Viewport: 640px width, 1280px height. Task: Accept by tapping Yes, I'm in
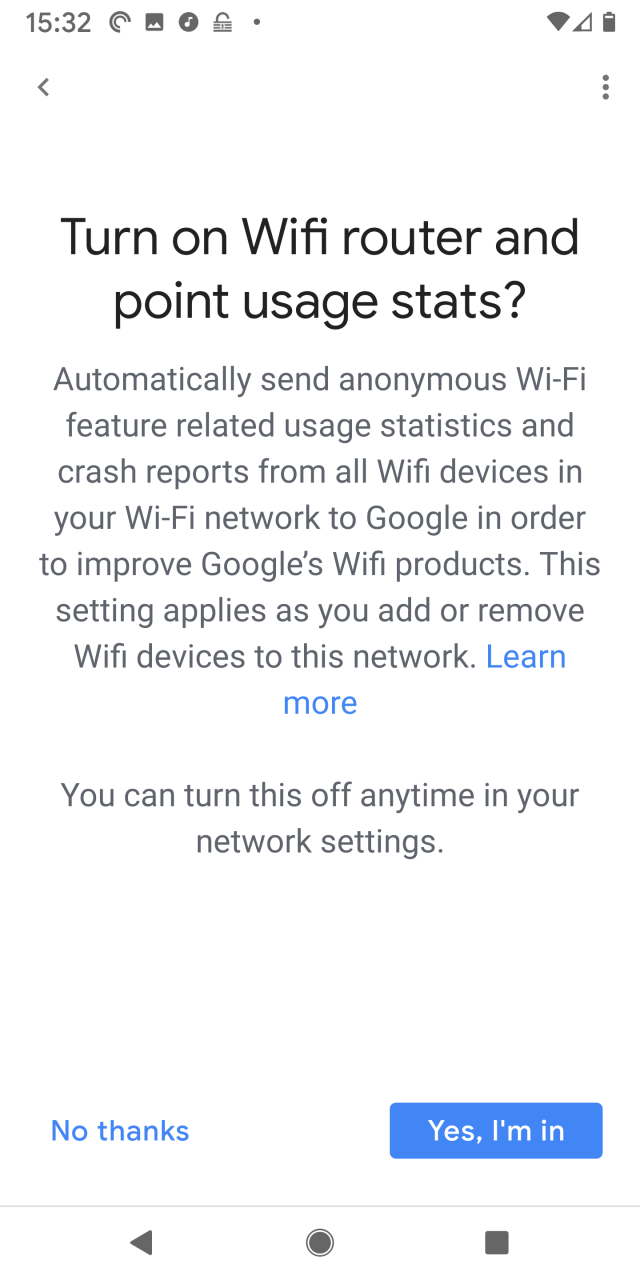pyautogui.click(x=496, y=1130)
